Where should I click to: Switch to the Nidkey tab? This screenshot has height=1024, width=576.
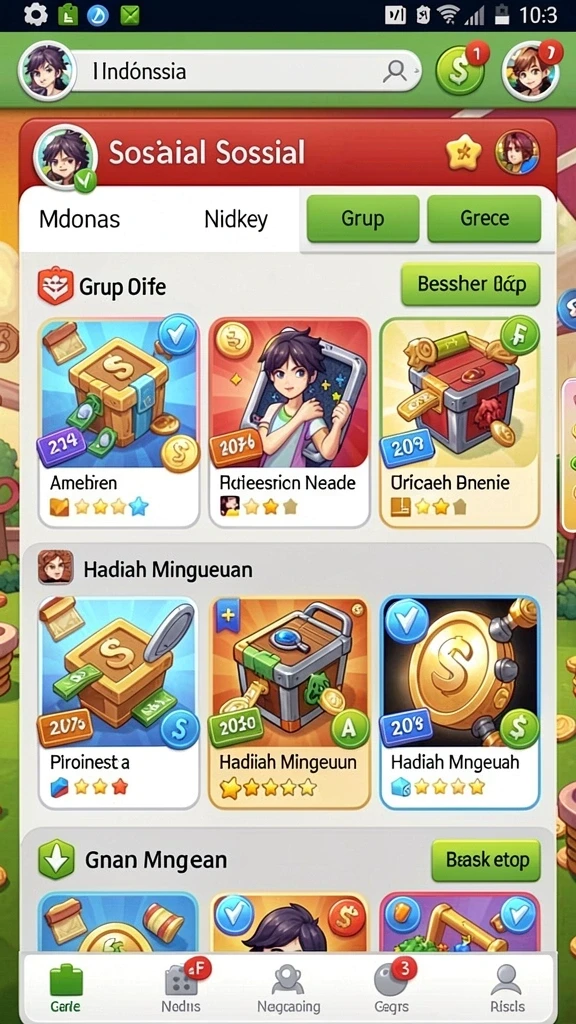(x=236, y=219)
